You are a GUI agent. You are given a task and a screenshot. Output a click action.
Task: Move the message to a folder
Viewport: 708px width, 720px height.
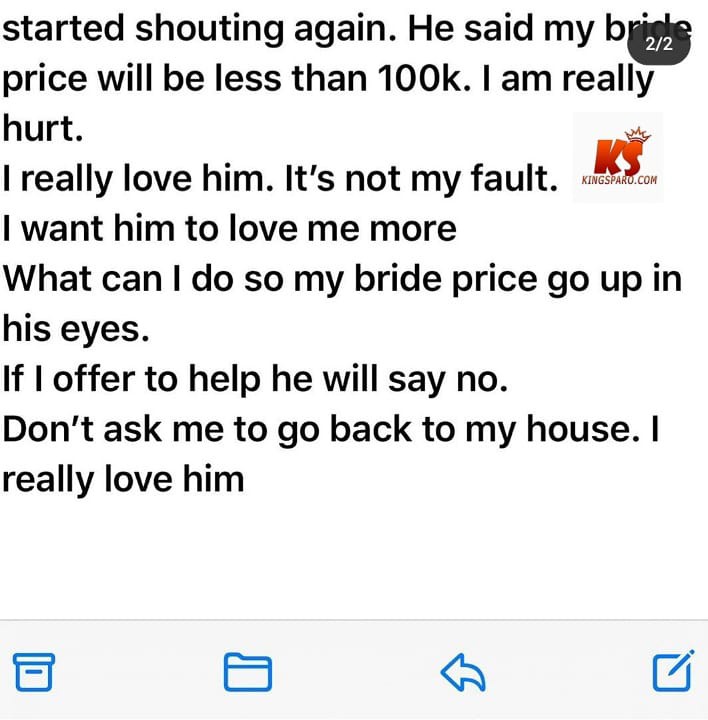click(247, 672)
